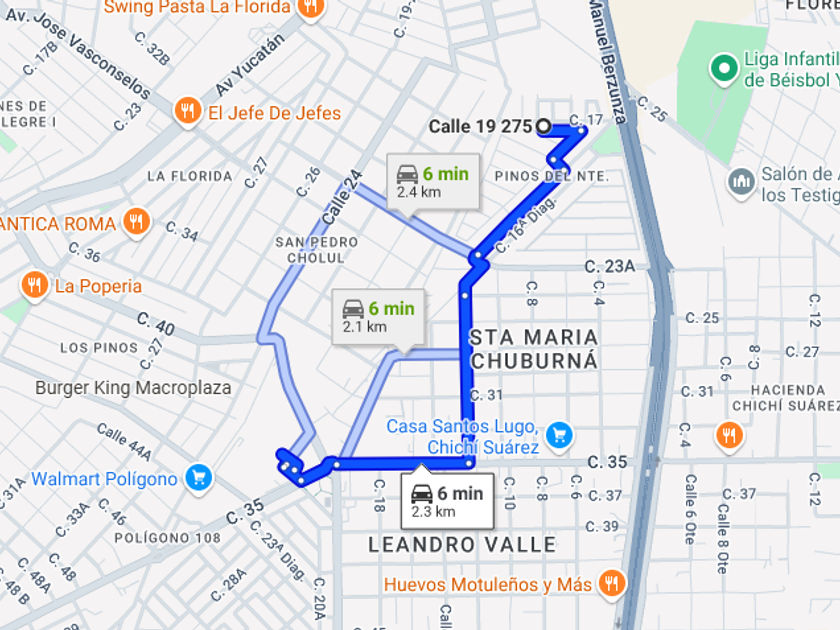Viewport: 840px width, 630px height.
Task: Select the 2.1 km alternate route label
Action: tap(378, 316)
